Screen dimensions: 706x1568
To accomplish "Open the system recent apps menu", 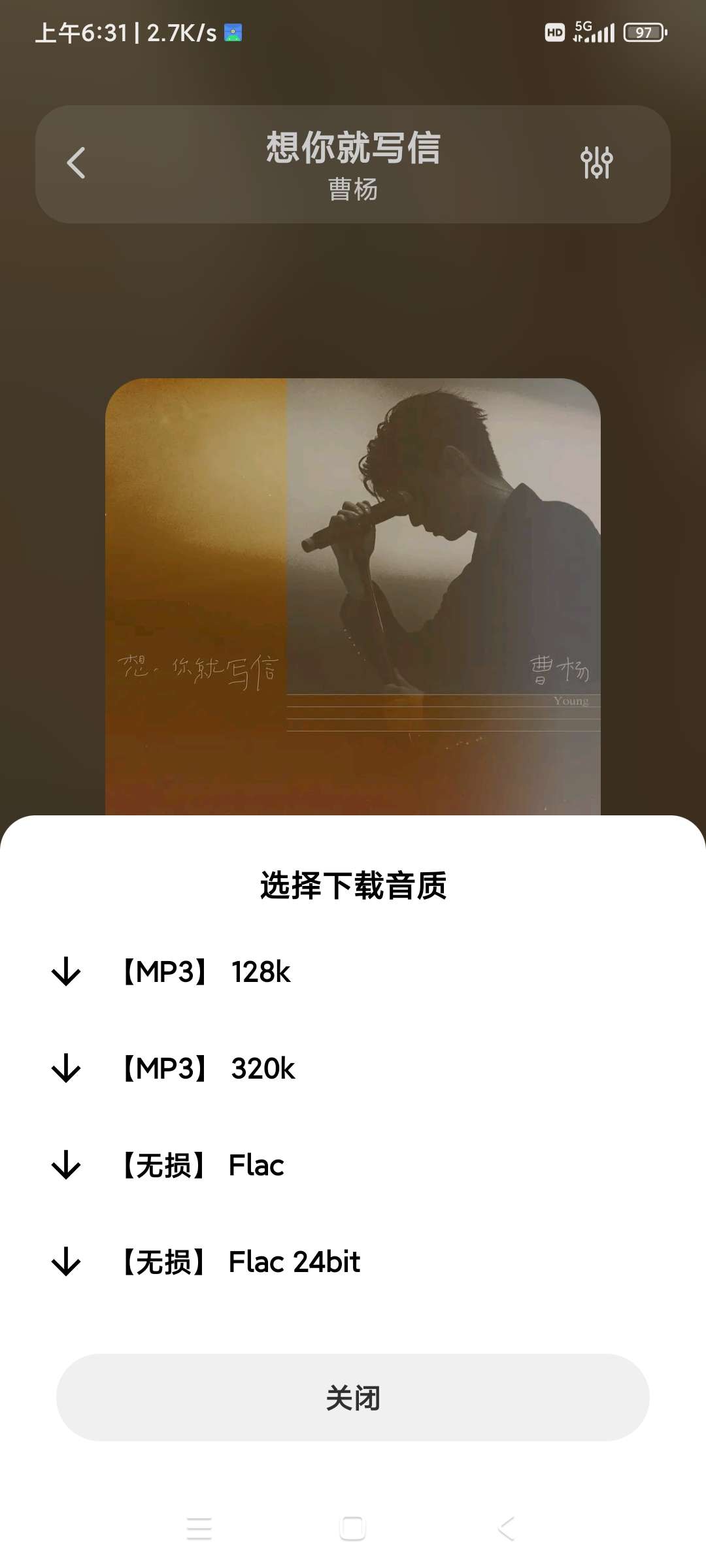I will 199,1528.
